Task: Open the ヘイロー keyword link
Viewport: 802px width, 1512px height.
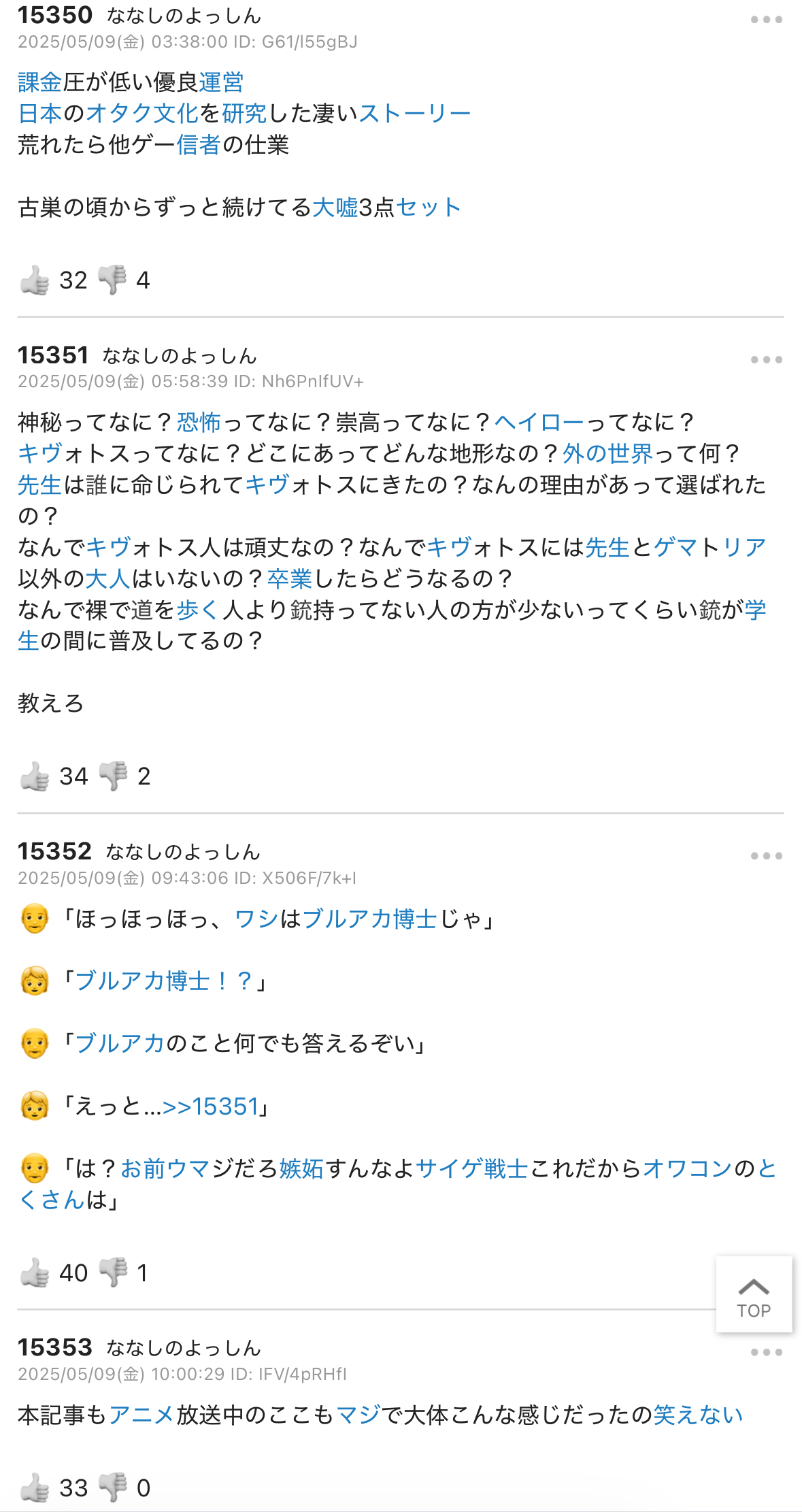Action: [x=539, y=423]
